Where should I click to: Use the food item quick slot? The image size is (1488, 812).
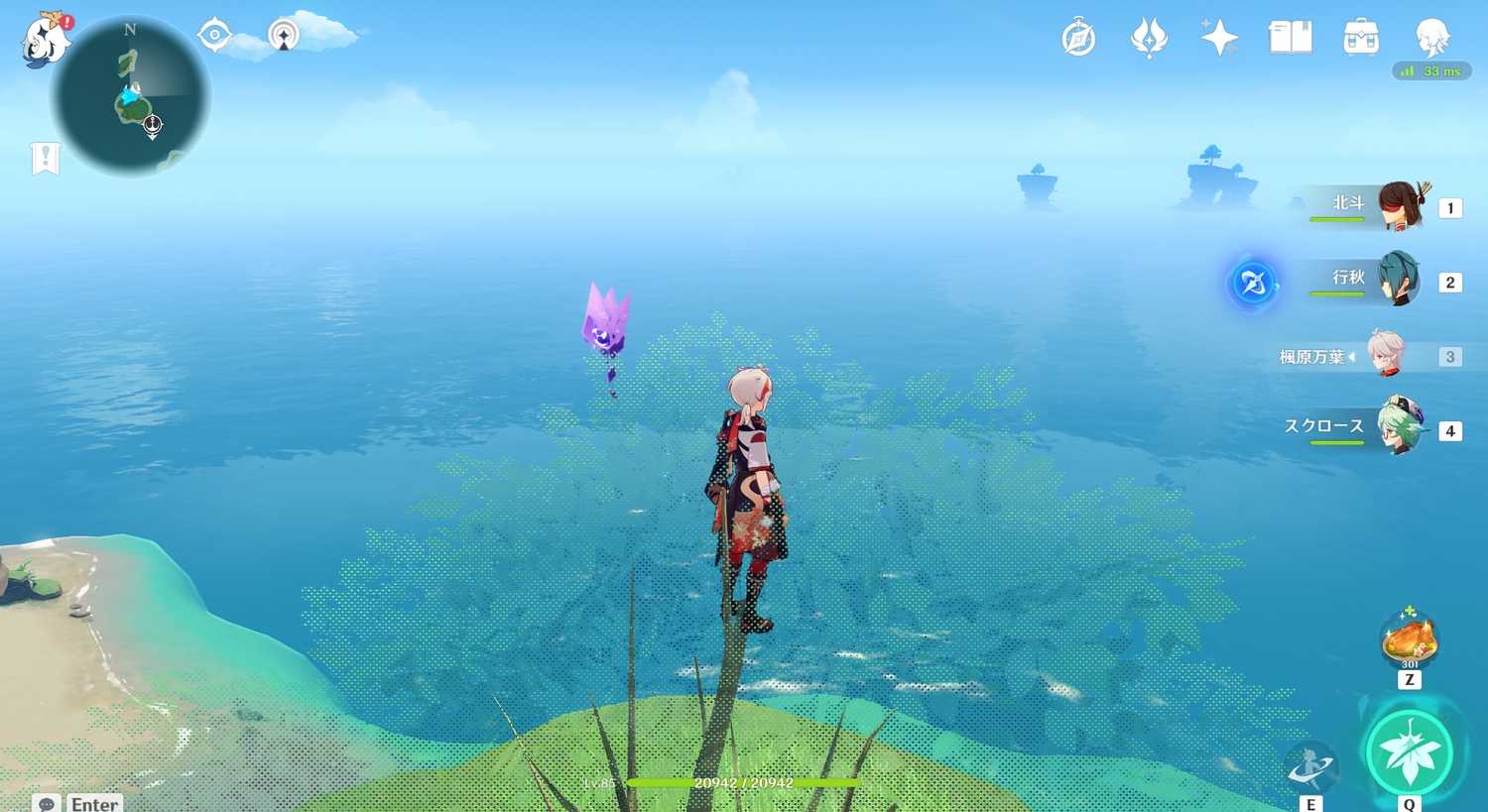pos(1409,639)
